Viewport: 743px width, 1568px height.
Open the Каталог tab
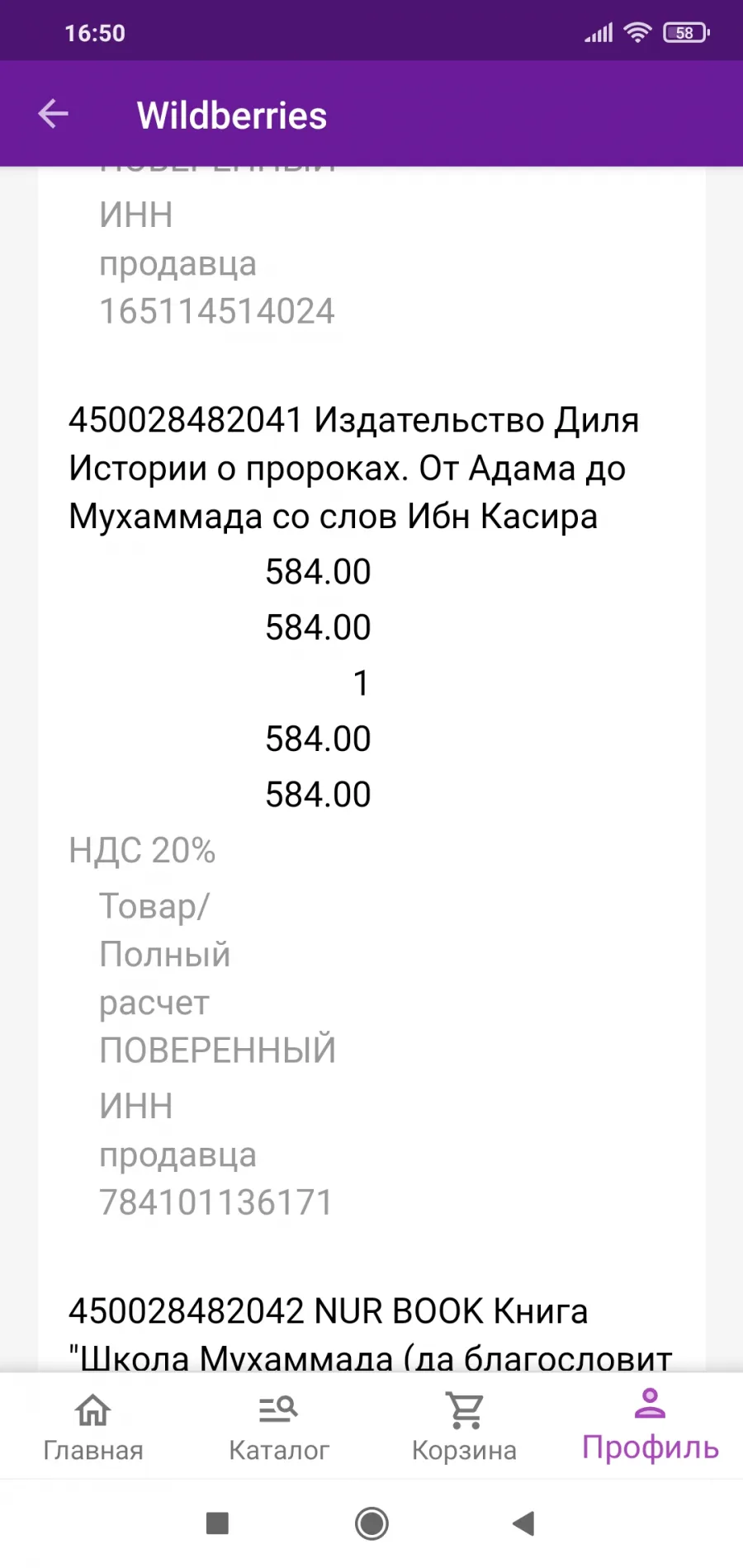tap(279, 1427)
